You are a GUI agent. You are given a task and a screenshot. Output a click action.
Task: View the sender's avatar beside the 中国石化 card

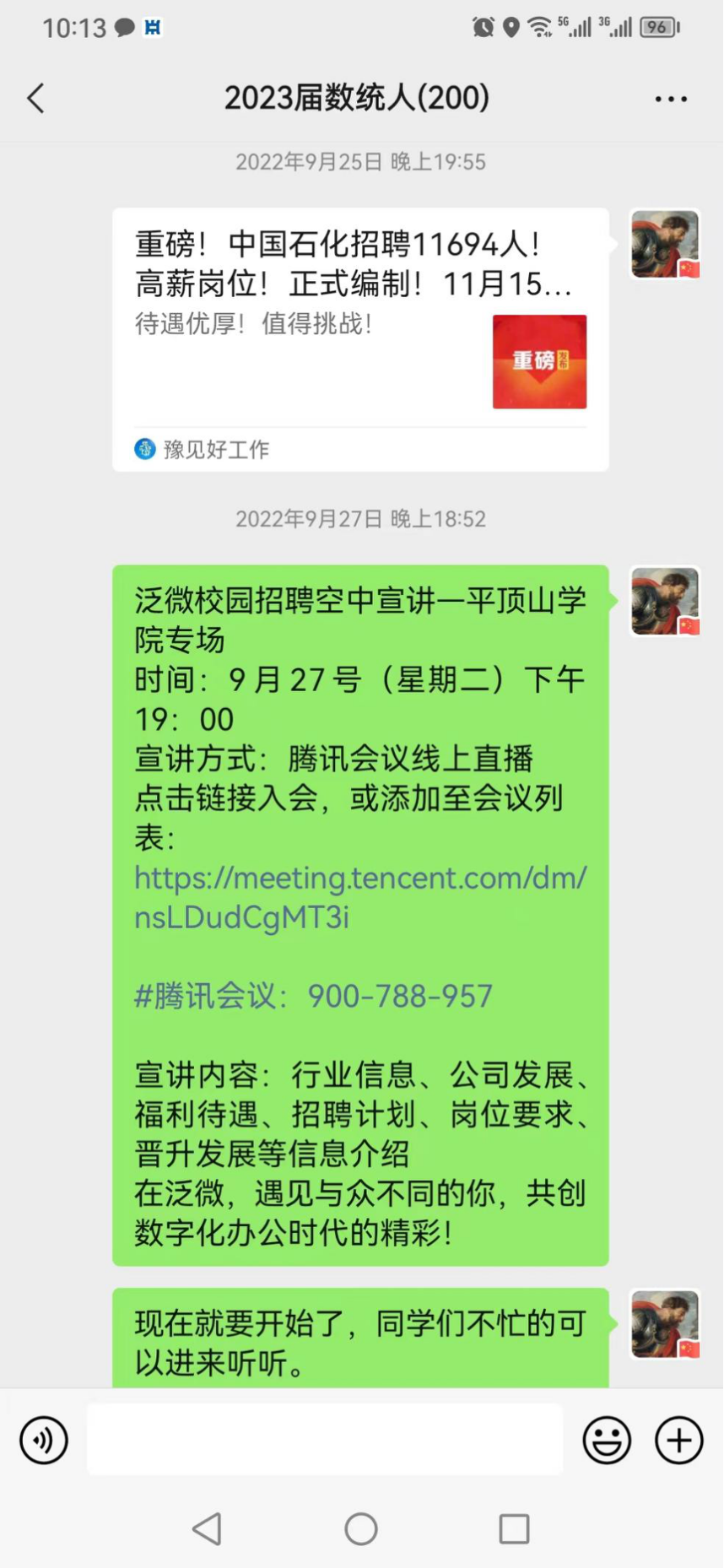pos(665,245)
